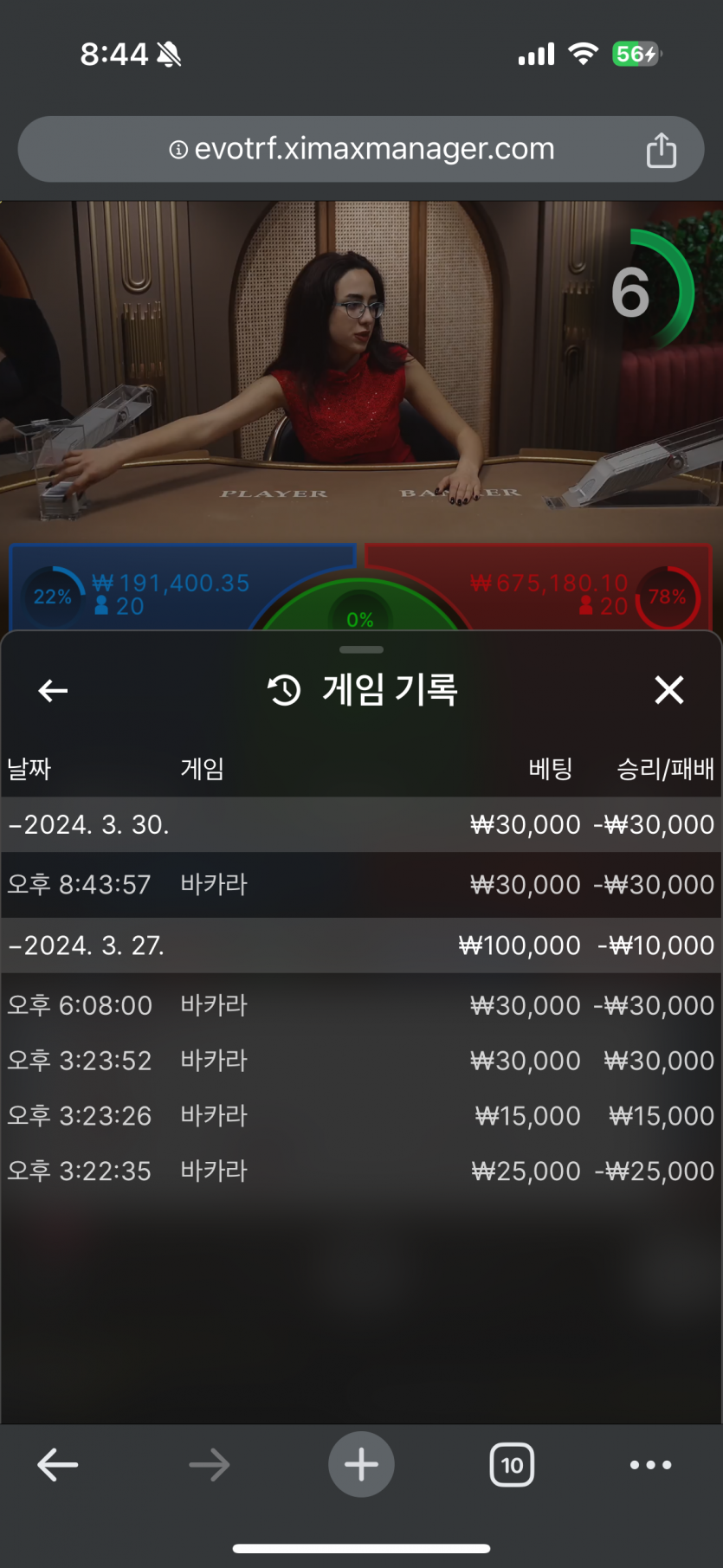723x1568 pixels.
Task: Open the 3:22:35 baccarat round record
Action: (361, 1171)
